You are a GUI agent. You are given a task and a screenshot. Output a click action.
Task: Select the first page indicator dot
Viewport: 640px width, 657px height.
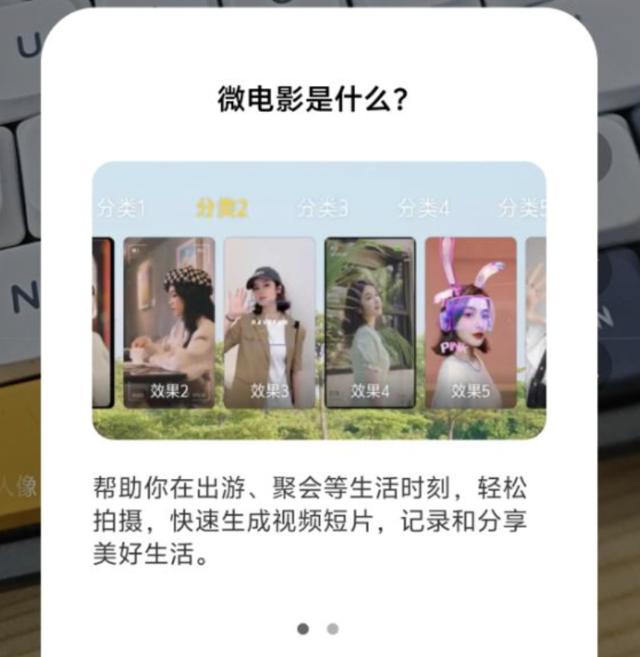click(303, 629)
